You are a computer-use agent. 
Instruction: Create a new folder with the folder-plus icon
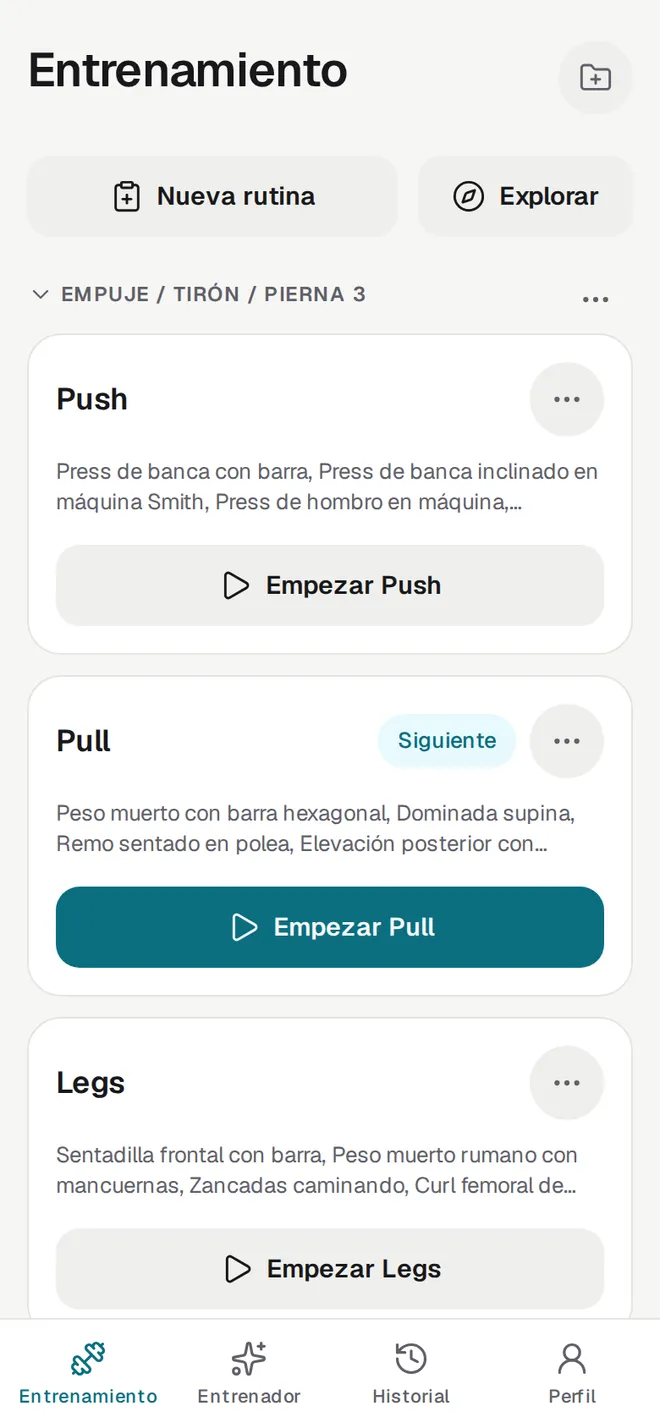(595, 77)
